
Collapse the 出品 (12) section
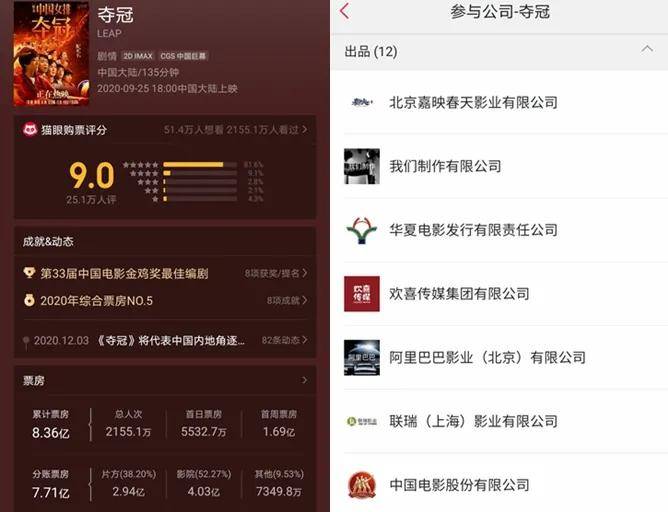coord(646,50)
